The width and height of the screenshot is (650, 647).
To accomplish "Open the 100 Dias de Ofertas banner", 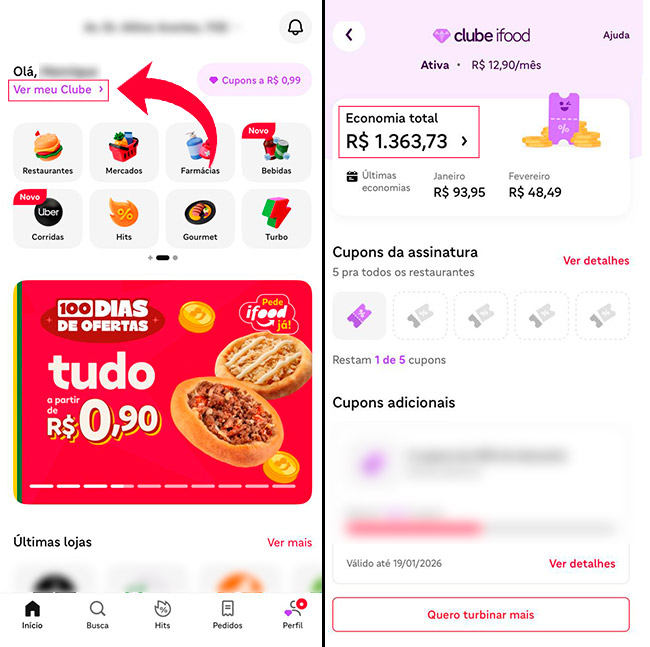I will tap(162, 392).
